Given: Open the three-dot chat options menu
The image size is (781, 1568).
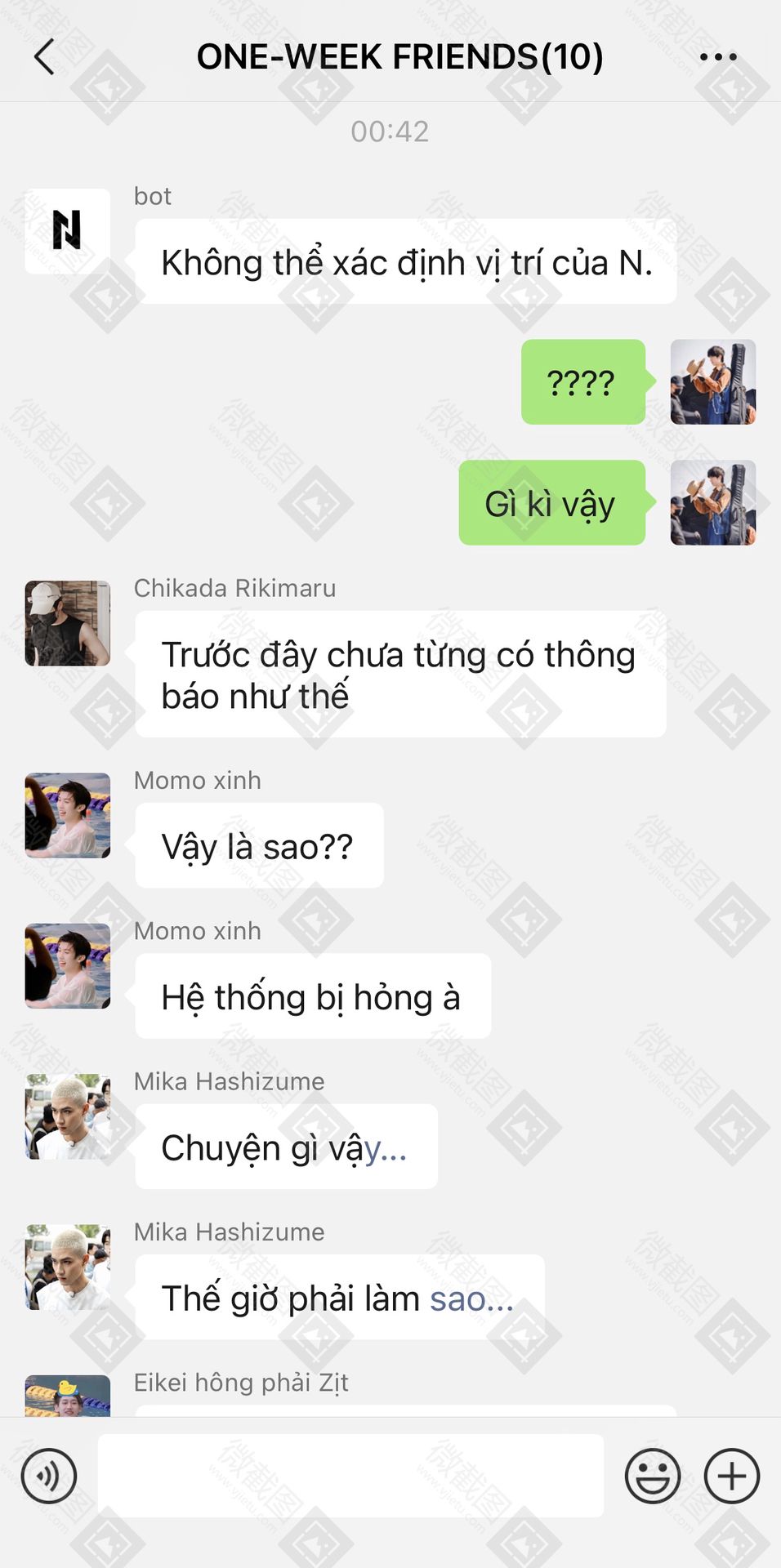Looking at the screenshot, I should pyautogui.click(x=718, y=57).
